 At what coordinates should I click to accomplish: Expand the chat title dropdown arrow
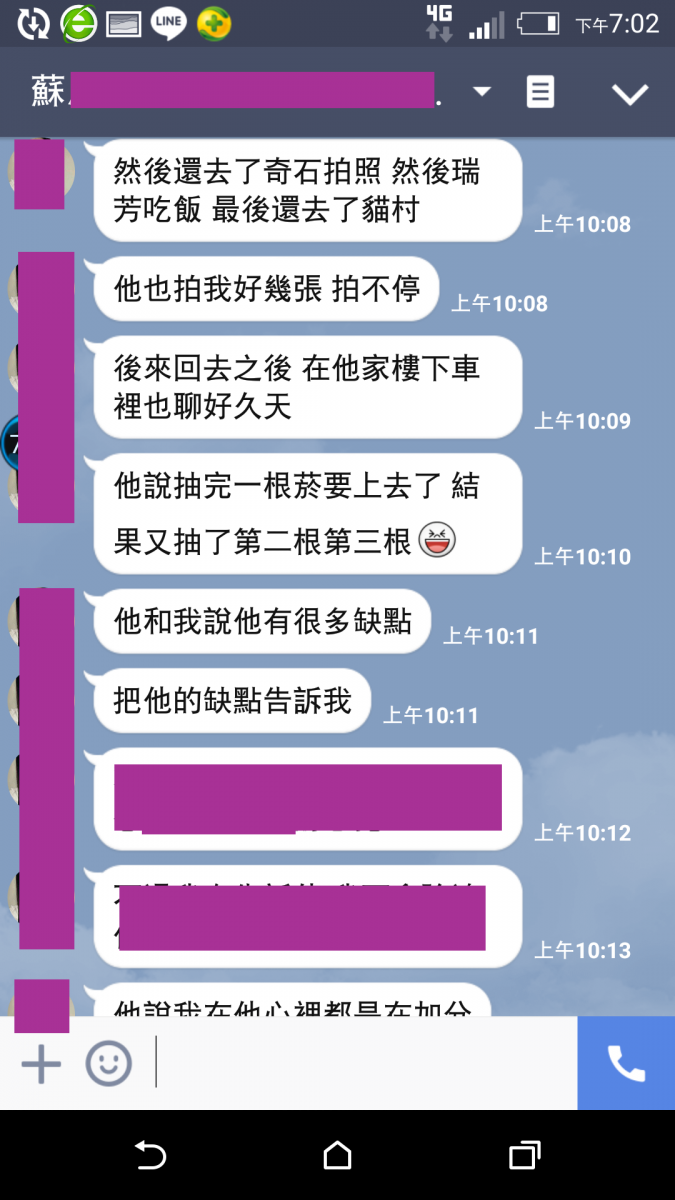[x=481, y=92]
